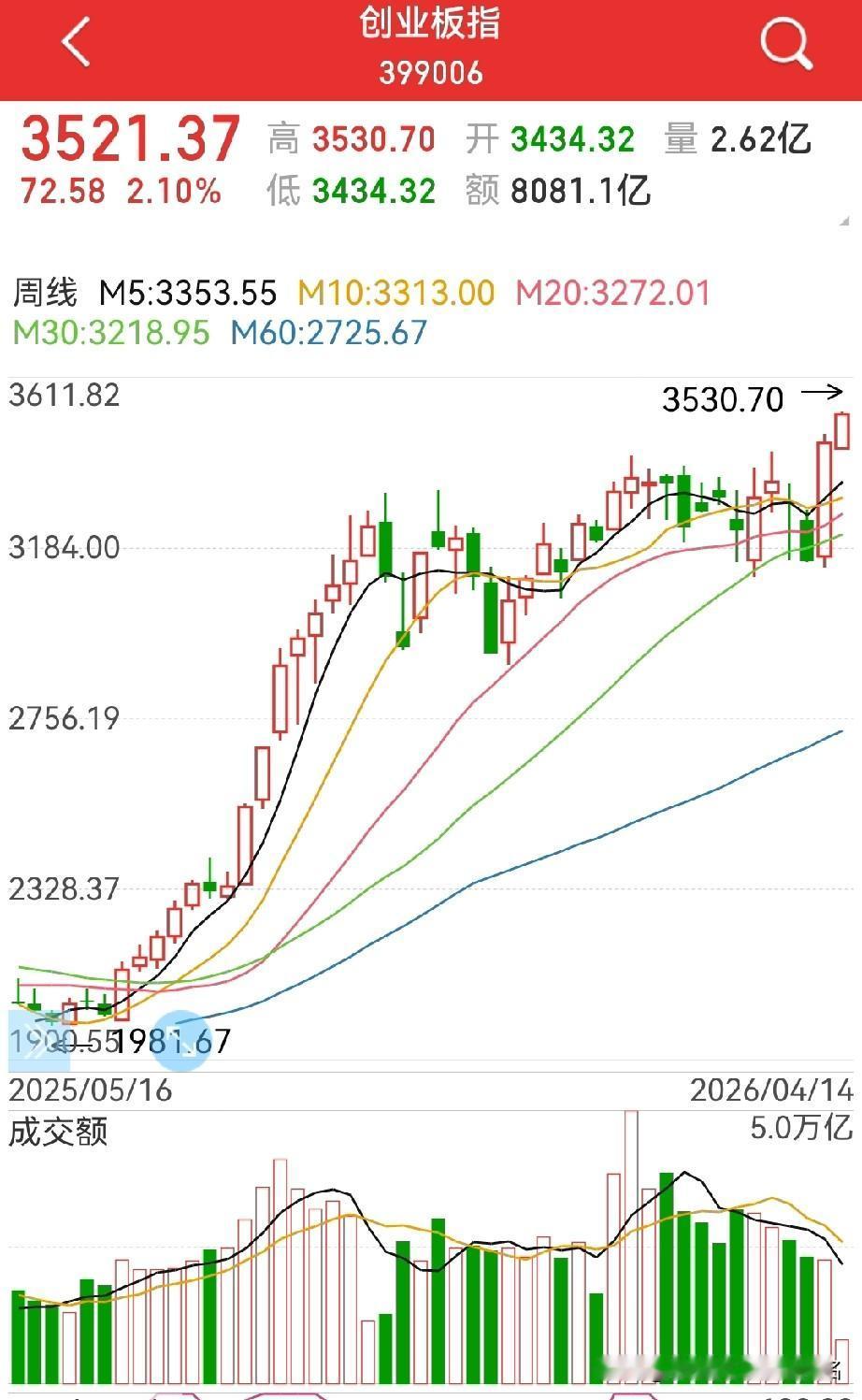Viewport: 862px width, 1400px height.
Task: Change the 成交额 sub-chart indicator
Action: 58,1133
